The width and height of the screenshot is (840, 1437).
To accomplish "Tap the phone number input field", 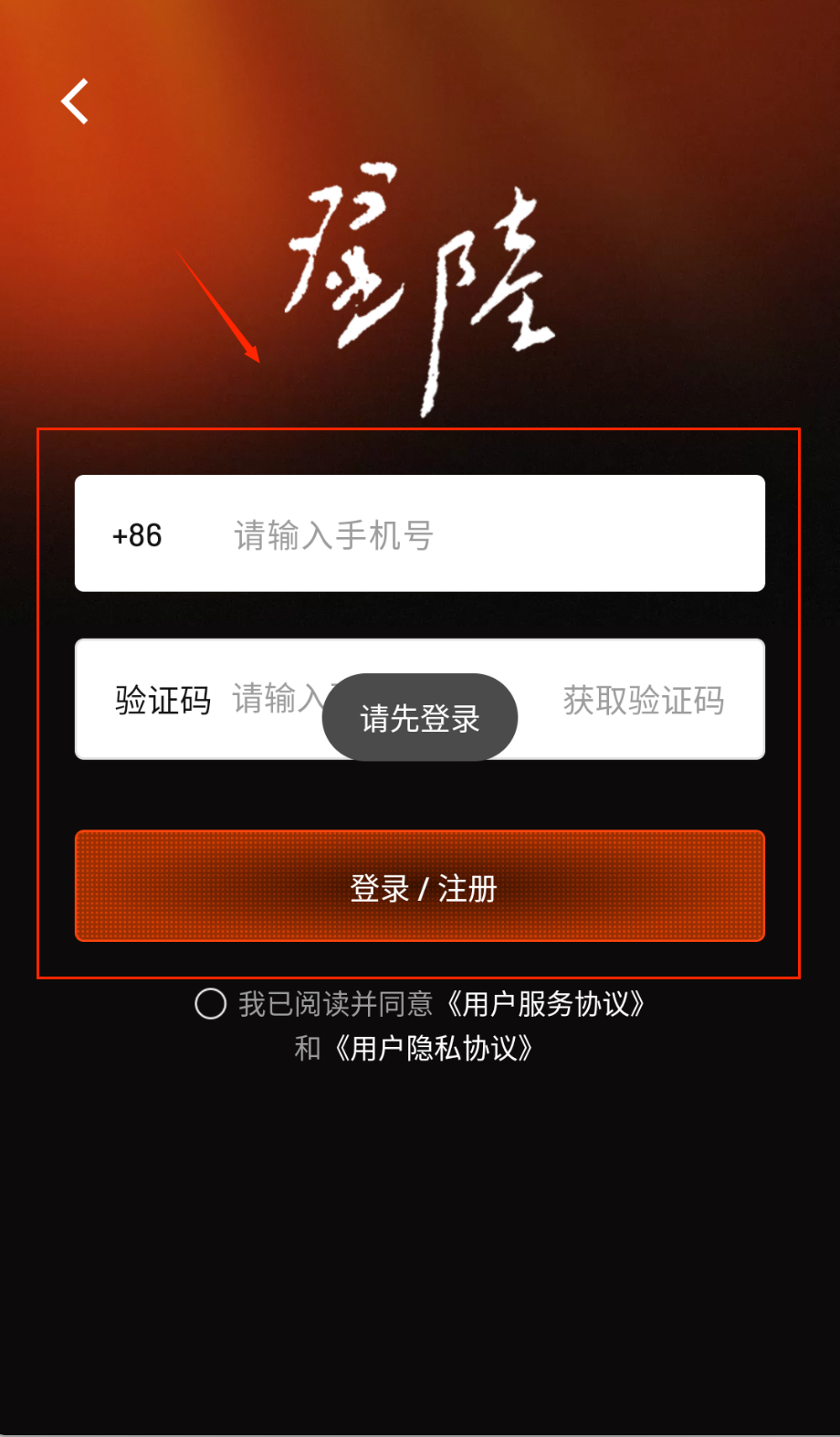I will tap(475, 534).
